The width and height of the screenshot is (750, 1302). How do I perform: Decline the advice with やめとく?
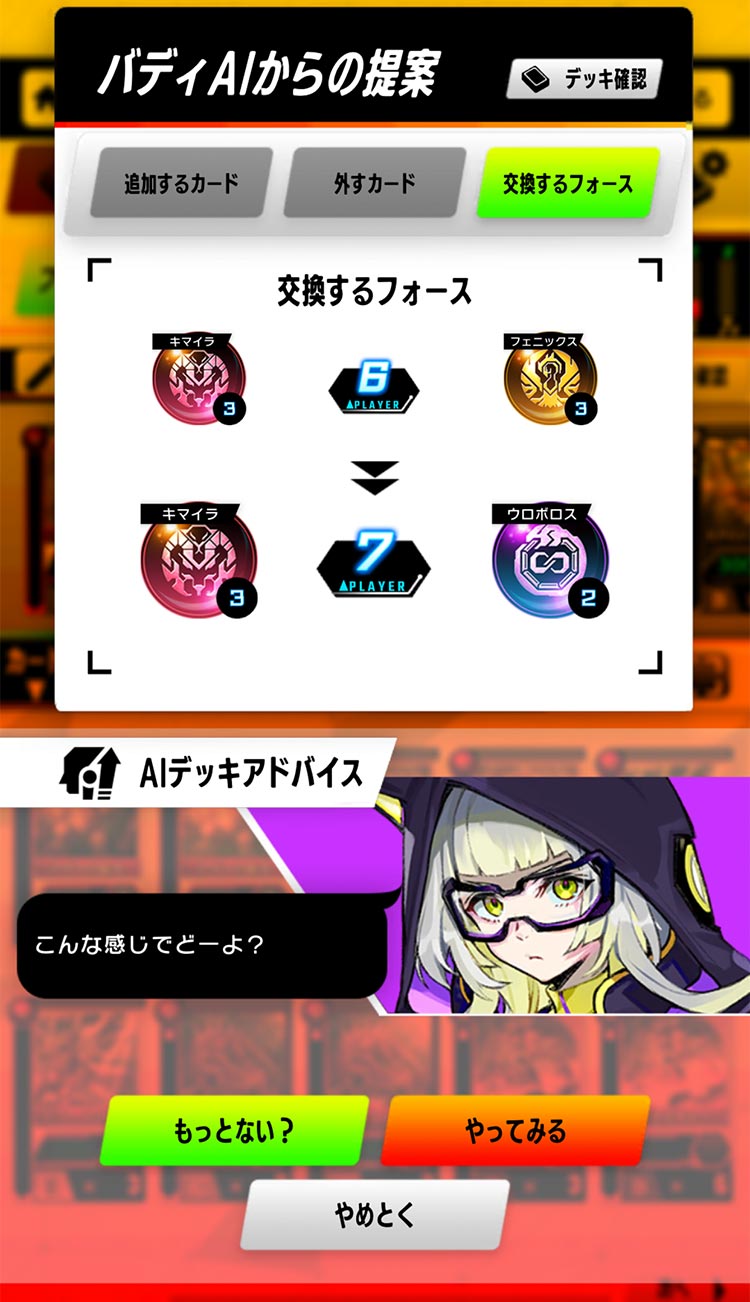pyautogui.click(x=374, y=1215)
